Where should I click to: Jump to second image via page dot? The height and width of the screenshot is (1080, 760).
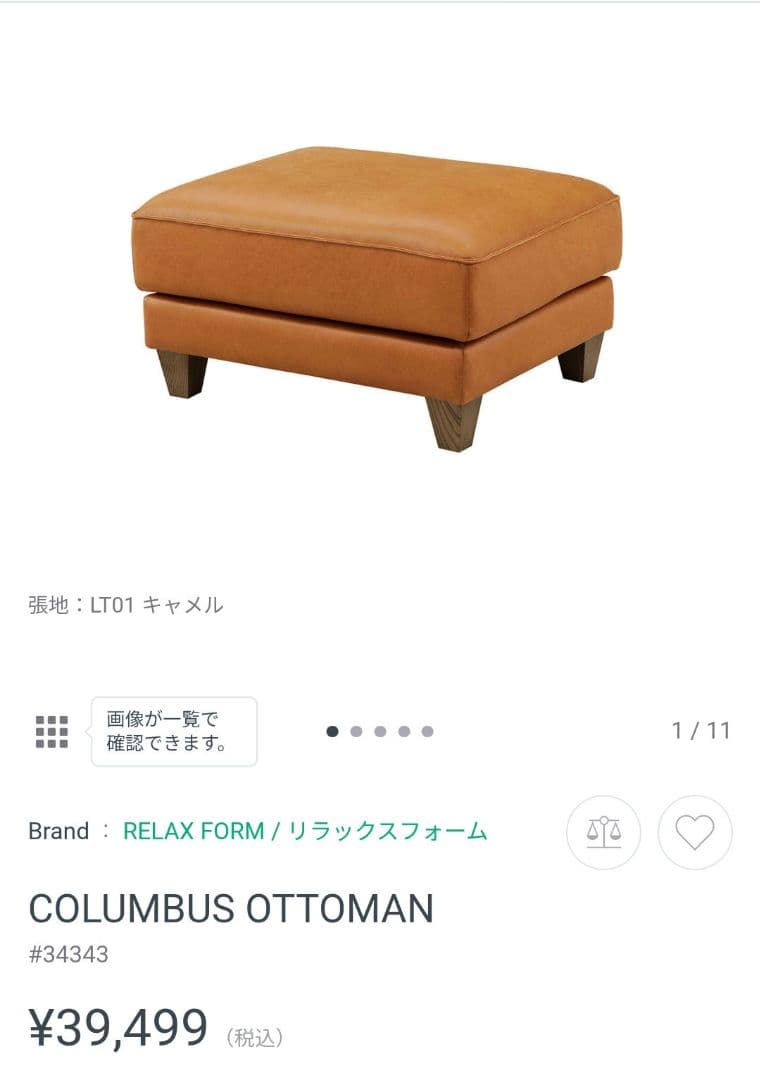click(x=356, y=731)
